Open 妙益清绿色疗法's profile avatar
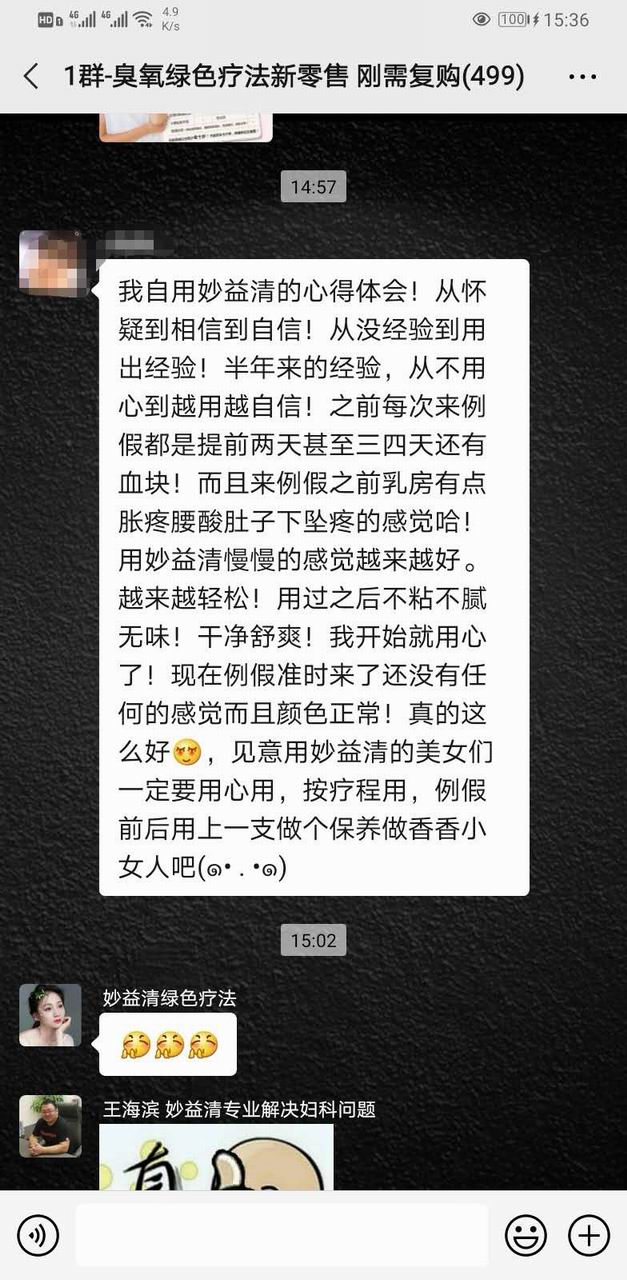This screenshot has width=627, height=1280. tap(50, 1014)
